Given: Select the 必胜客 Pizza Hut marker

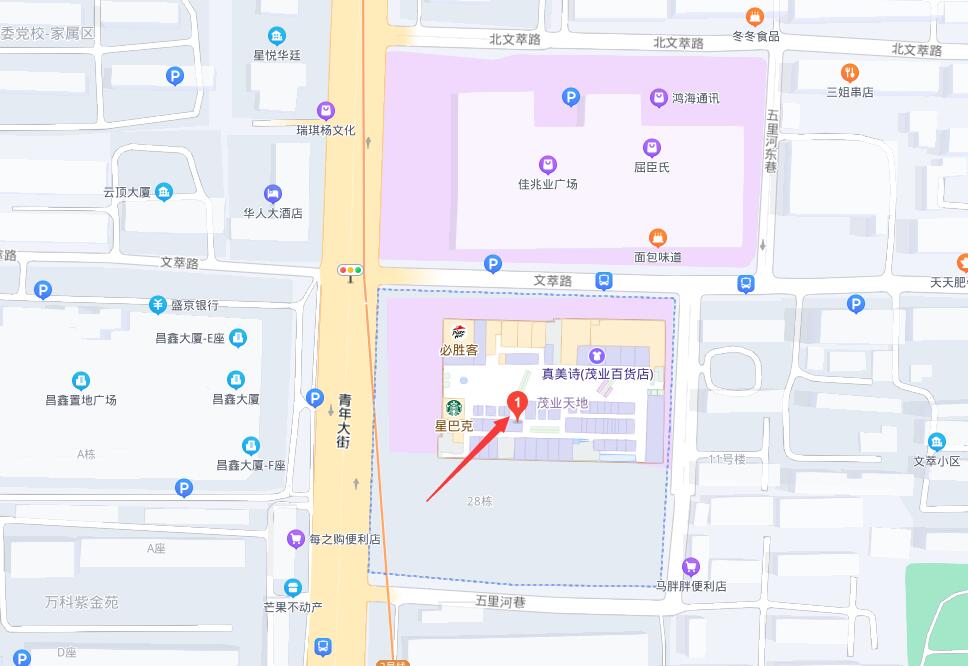Looking at the screenshot, I should [459, 332].
